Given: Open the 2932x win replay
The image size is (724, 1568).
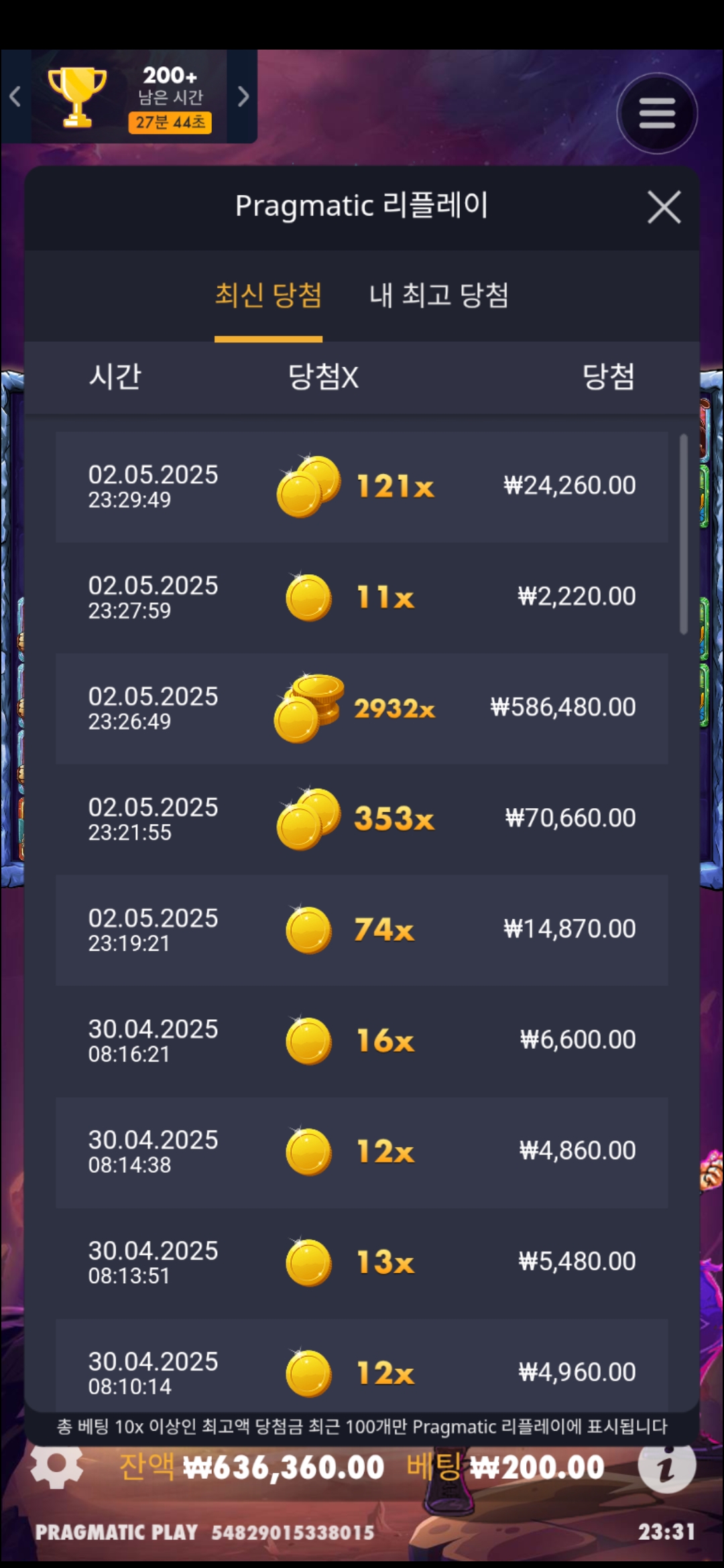Looking at the screenshot, I should point(362,708).
